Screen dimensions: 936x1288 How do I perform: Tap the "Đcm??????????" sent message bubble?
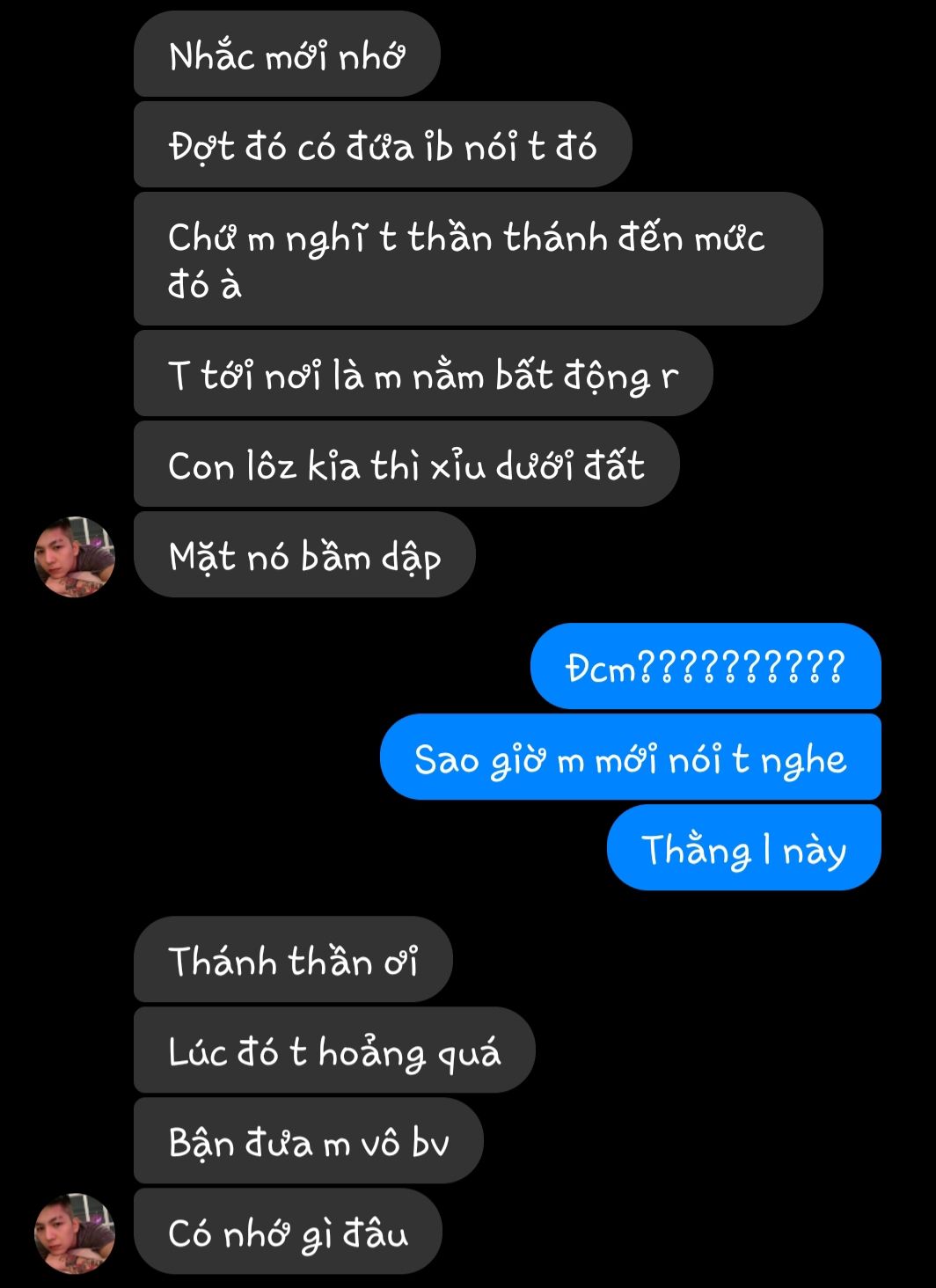705,667
